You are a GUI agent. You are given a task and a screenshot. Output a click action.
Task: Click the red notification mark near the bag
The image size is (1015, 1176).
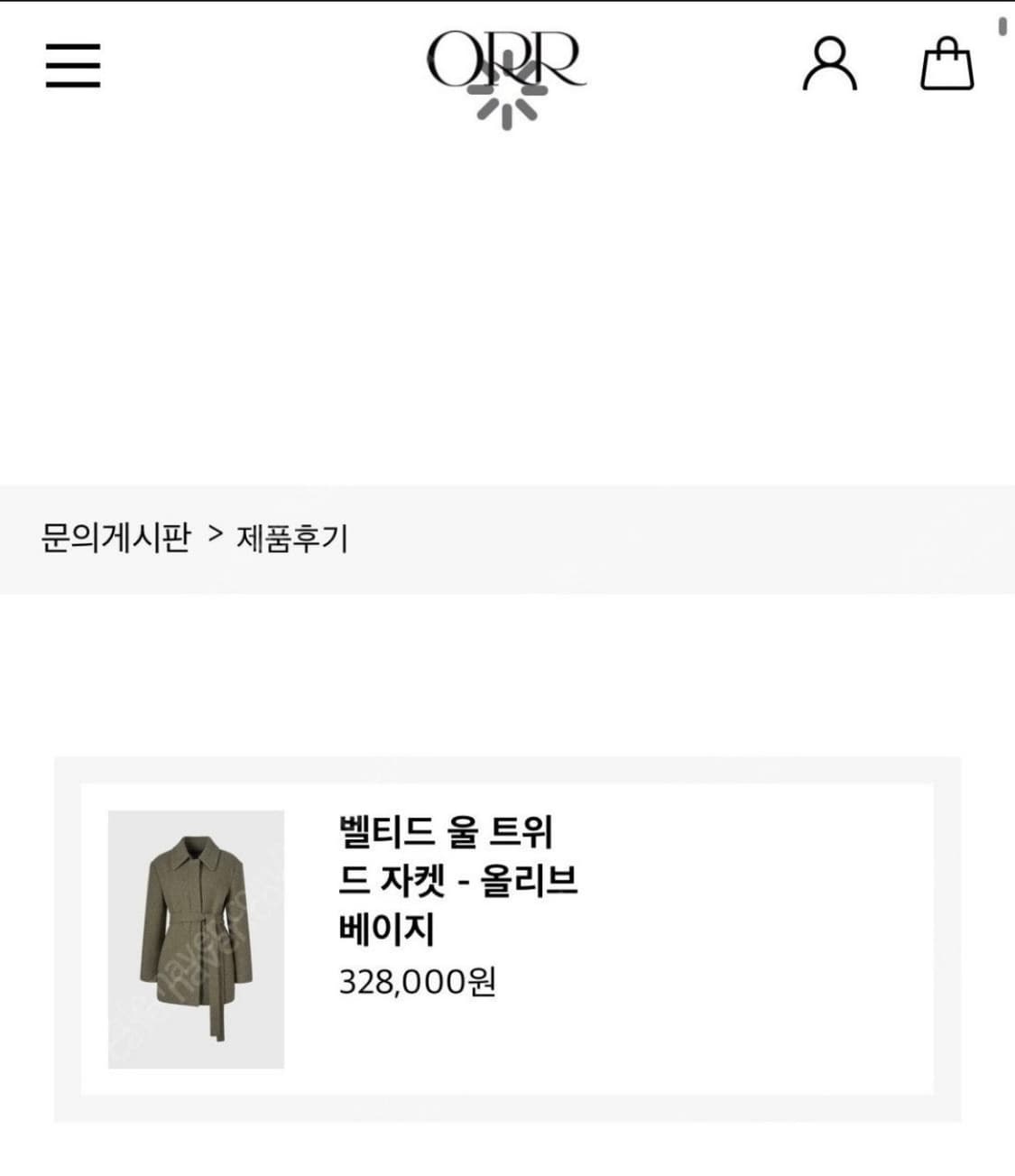(1001, 27)
